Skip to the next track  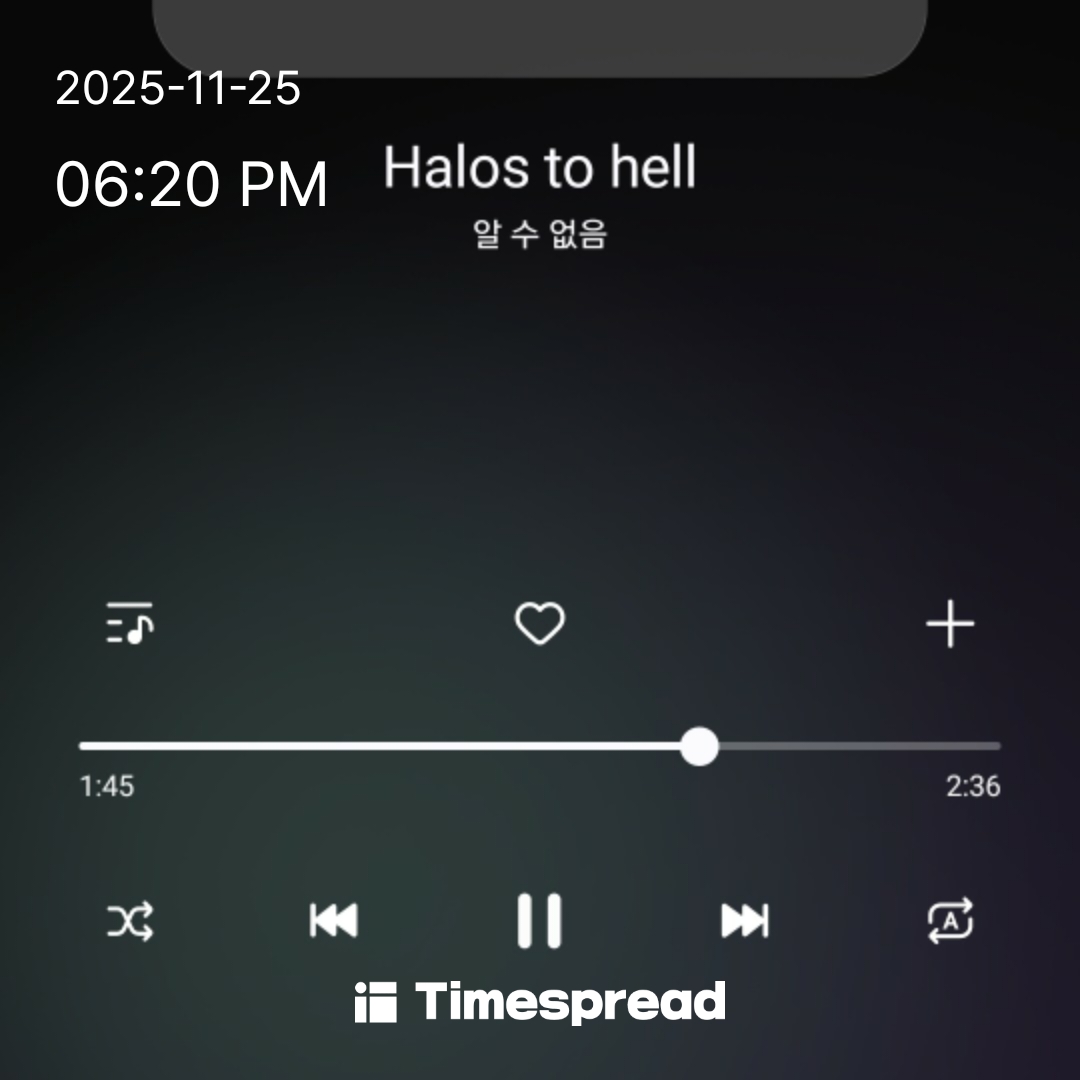pyautogui.click(x=745, y=920)
